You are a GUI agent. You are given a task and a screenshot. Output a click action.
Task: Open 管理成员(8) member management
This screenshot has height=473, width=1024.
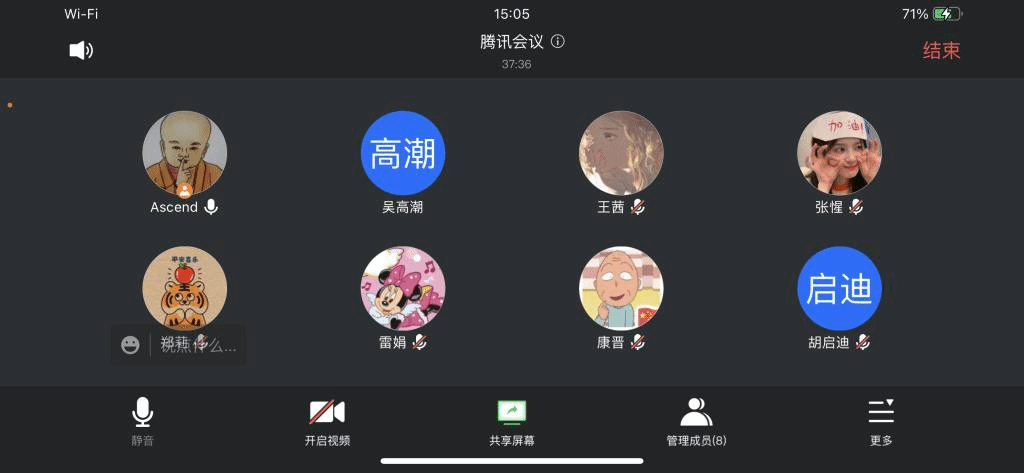pyautogui.click(x=696, y=421)
